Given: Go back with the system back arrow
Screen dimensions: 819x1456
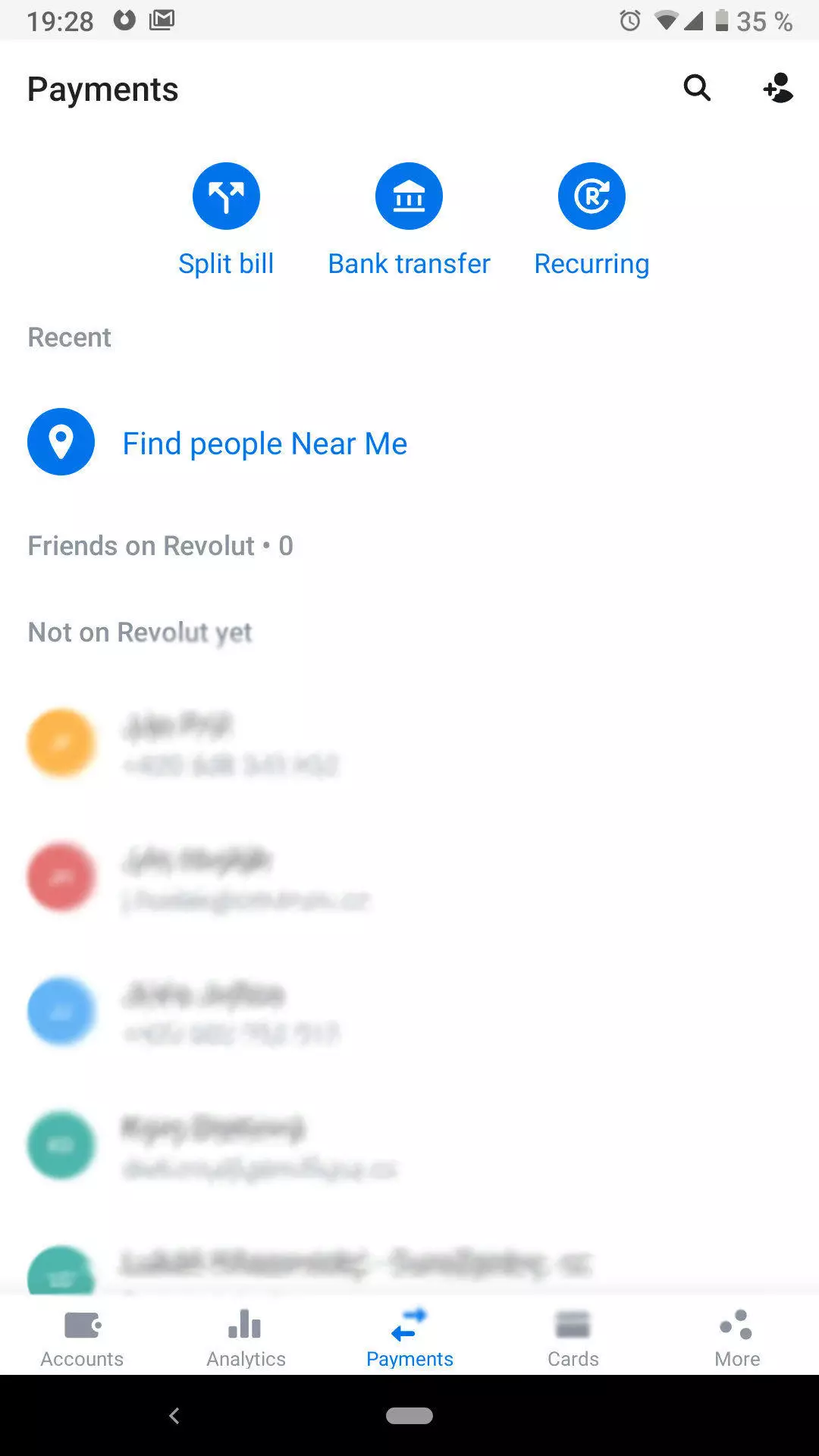Looking at the screenshot, I should click(x=174, y=1416).
